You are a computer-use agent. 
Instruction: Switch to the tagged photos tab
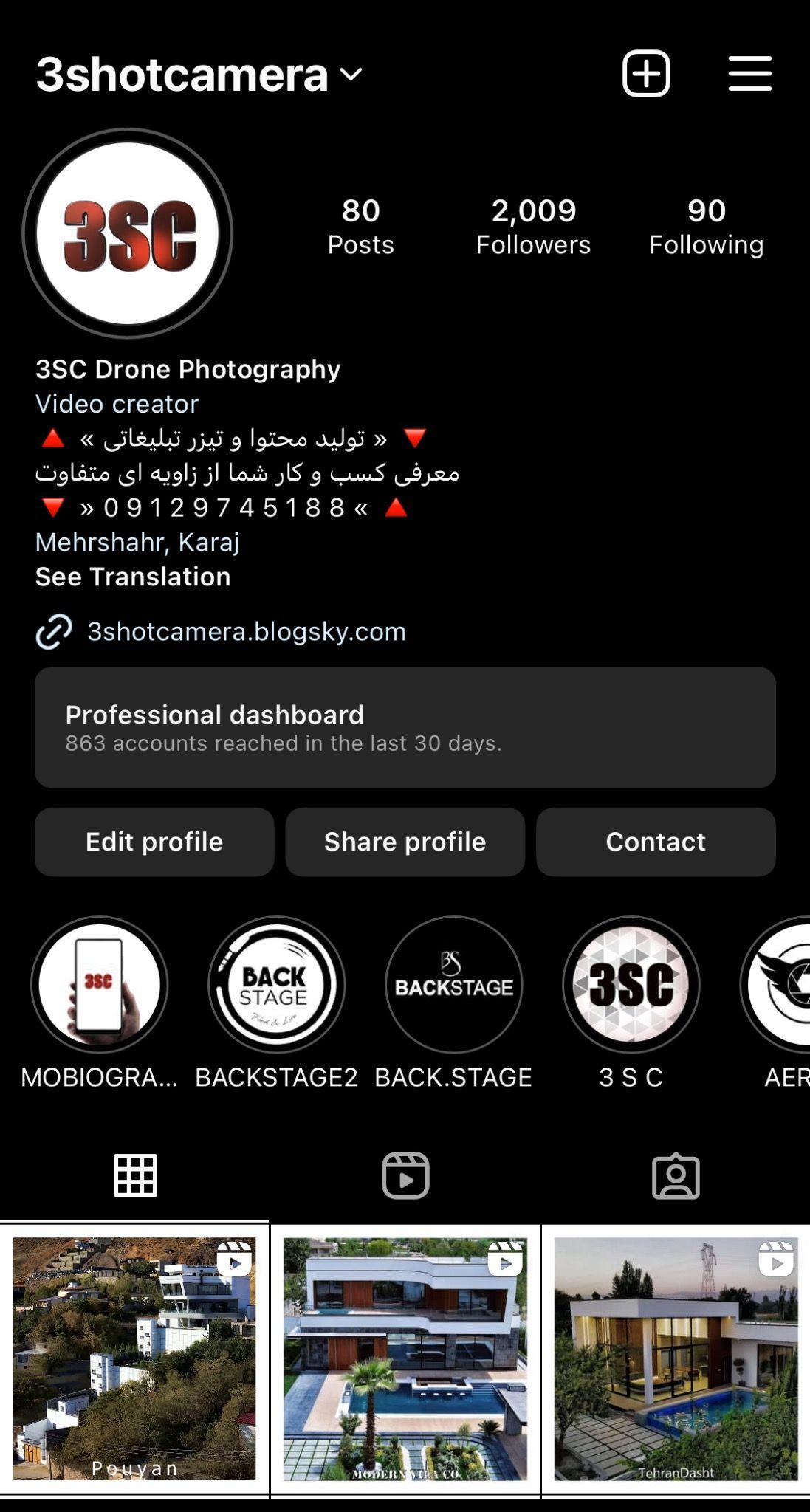(x=676, y=1175)
